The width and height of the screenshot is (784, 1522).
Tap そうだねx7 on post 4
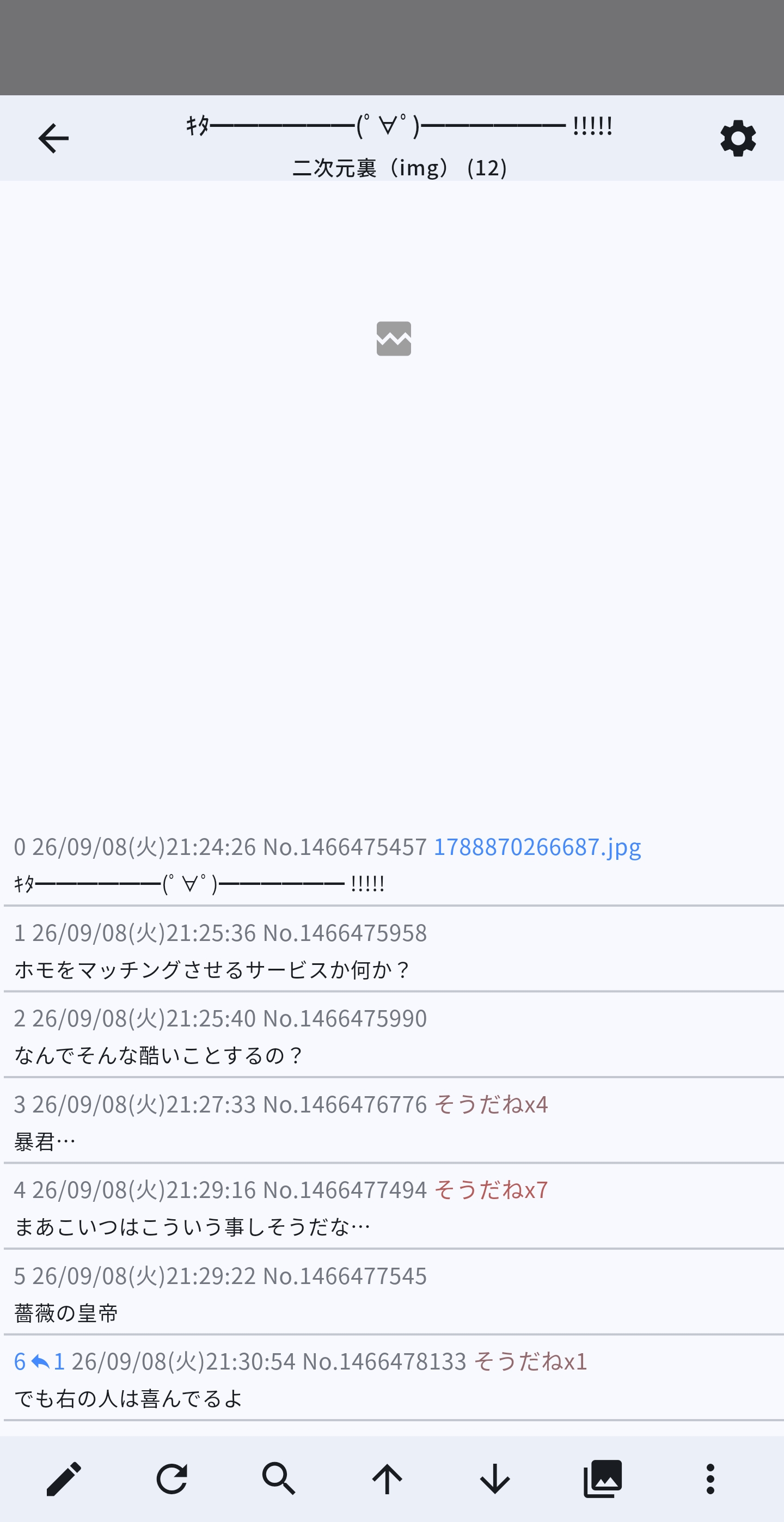(x=491, y=1189)
